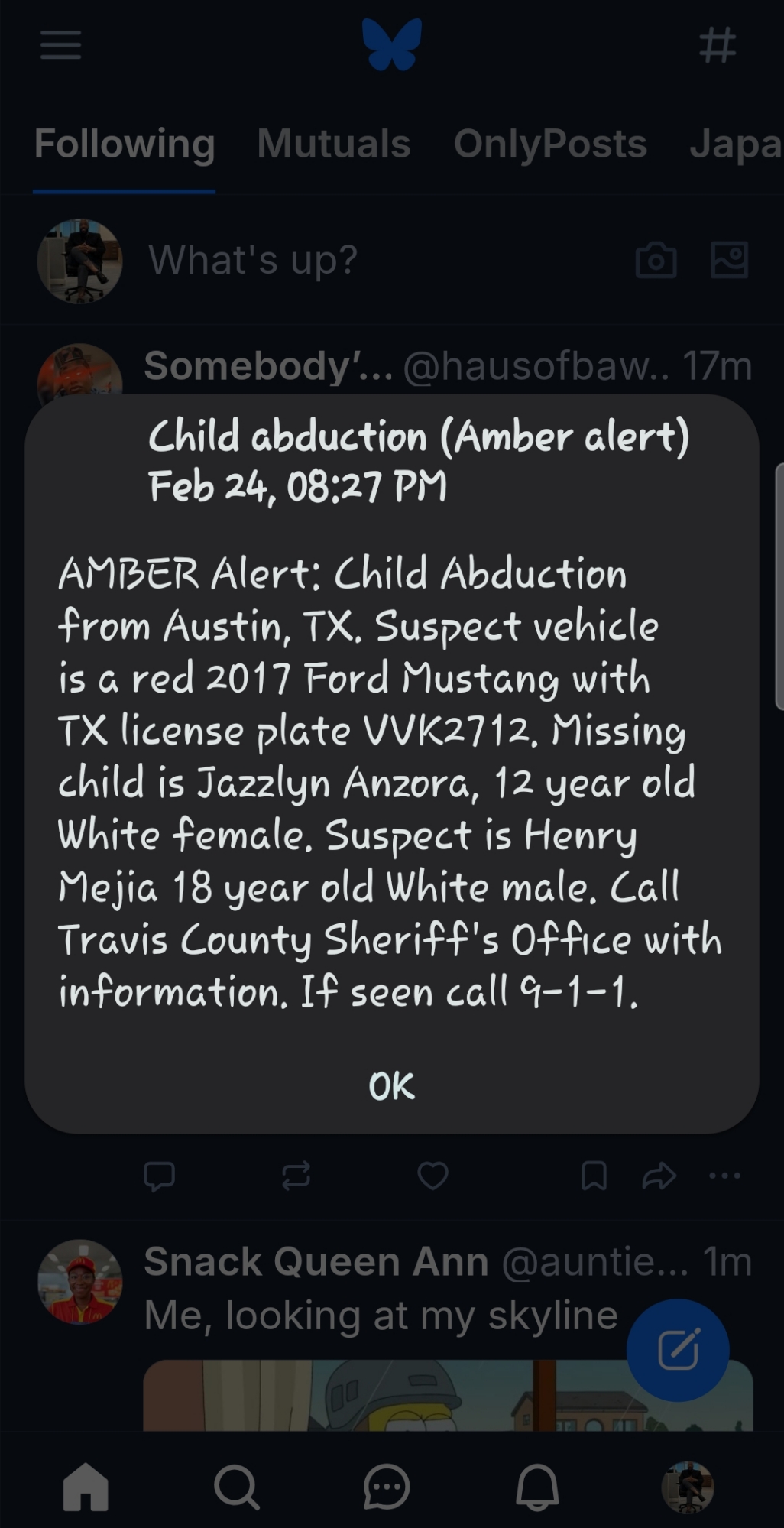Open image gallery from the composer row
This screenshot has width=784, height=1528.
(x=730, y=260)
